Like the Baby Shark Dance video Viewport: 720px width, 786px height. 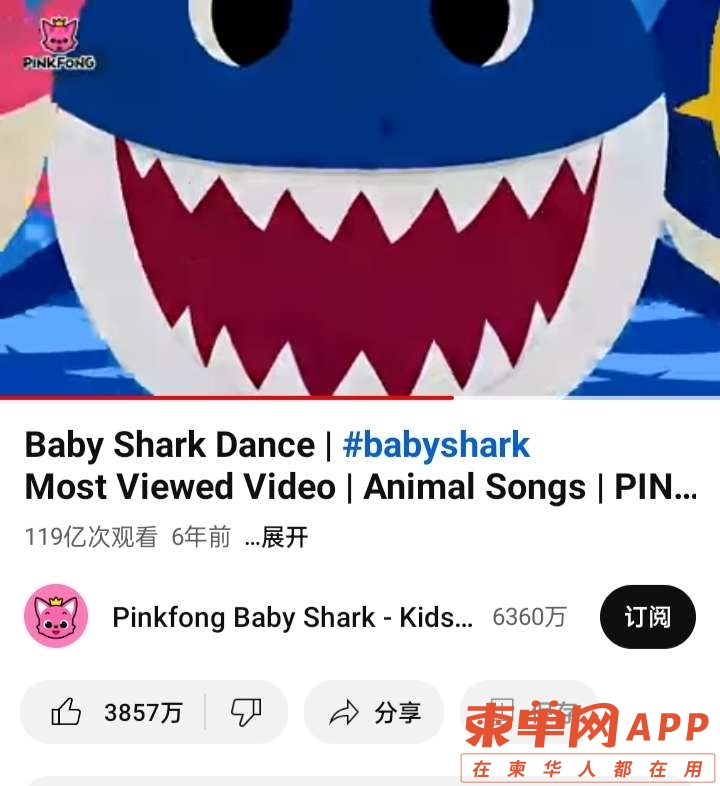coord(115,712)
